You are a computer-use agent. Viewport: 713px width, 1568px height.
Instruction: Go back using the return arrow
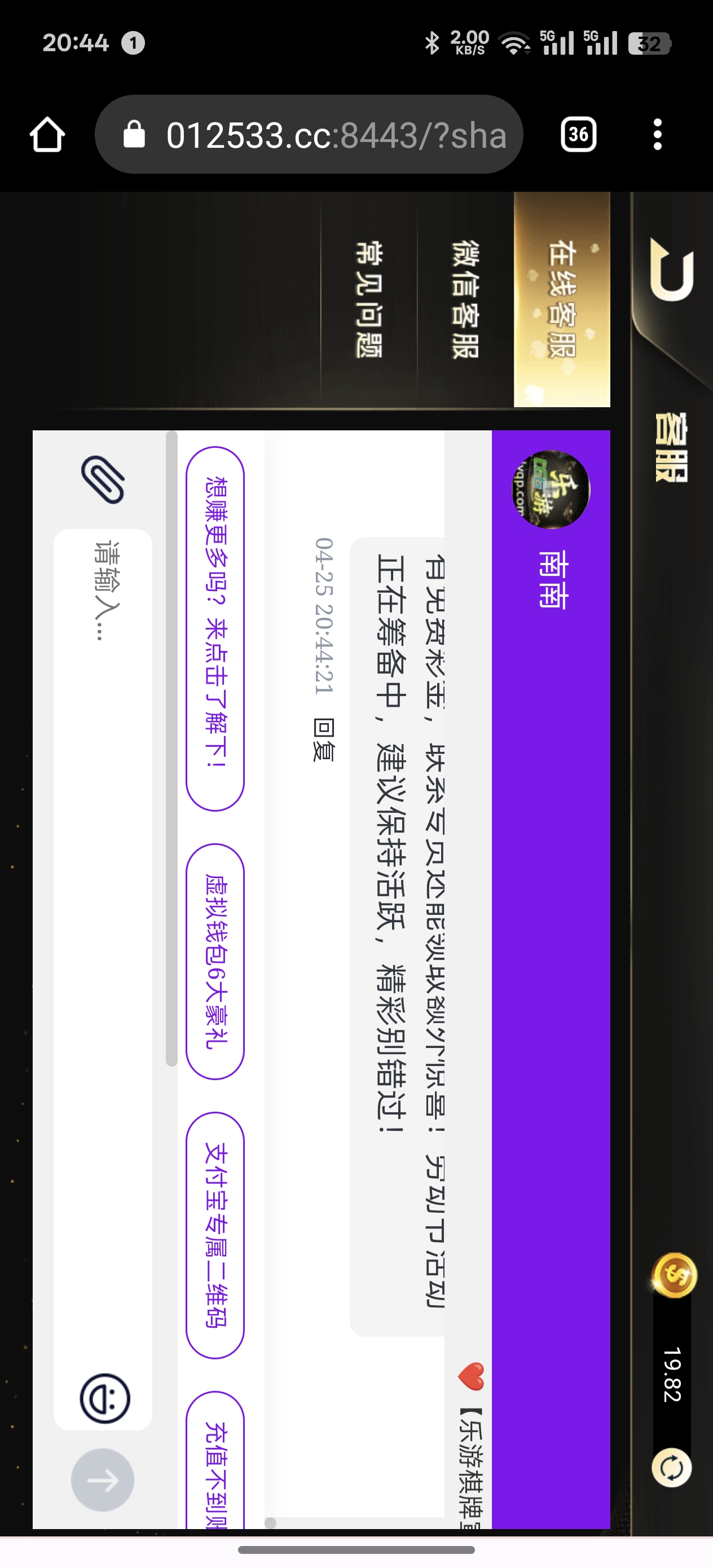tap(672, 270)
